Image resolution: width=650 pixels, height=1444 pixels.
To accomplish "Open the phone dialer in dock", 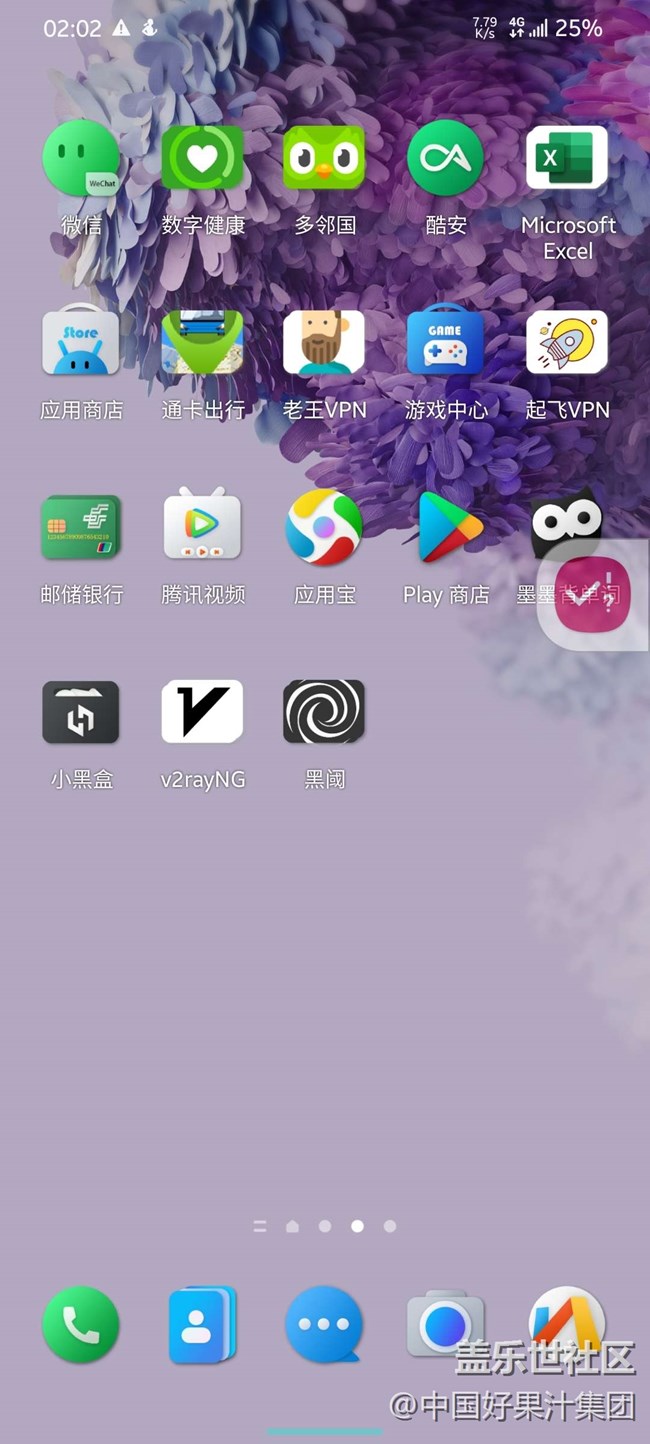I will click(x=81, y=1325).
